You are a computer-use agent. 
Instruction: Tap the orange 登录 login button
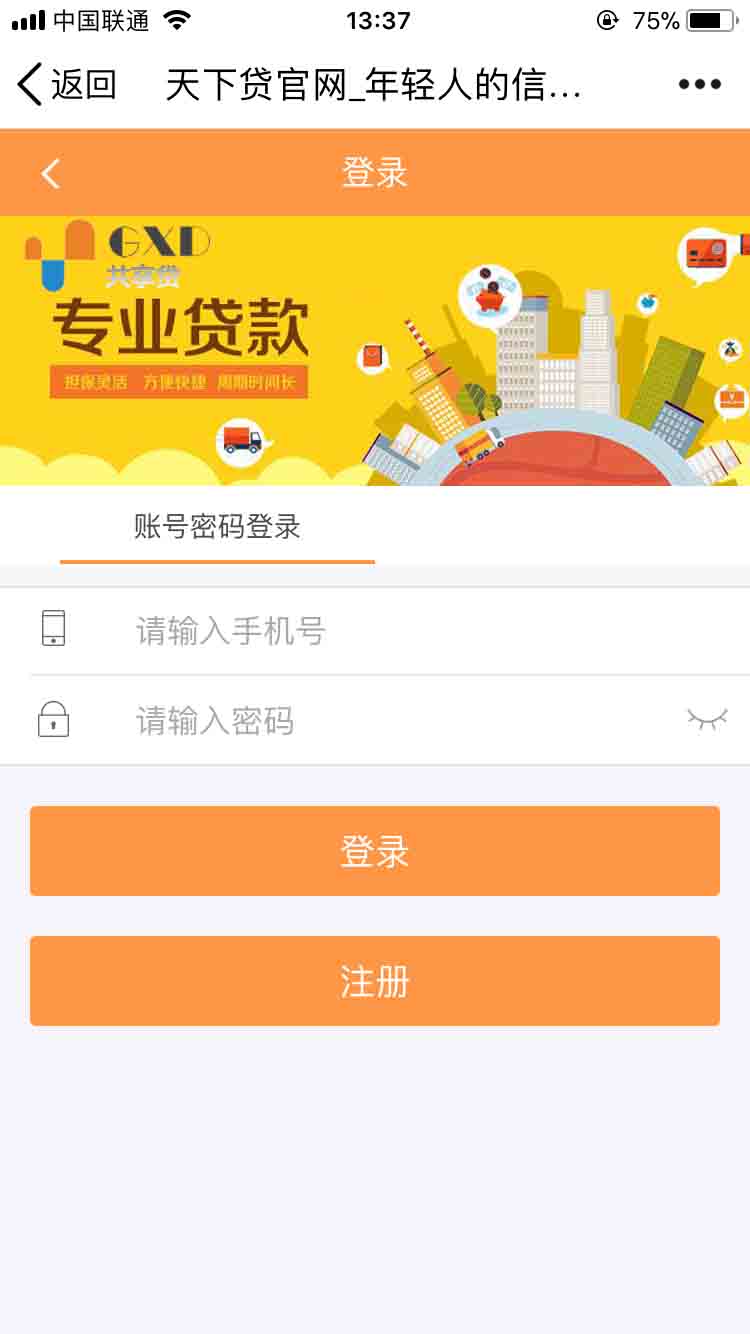pos(375,851)
